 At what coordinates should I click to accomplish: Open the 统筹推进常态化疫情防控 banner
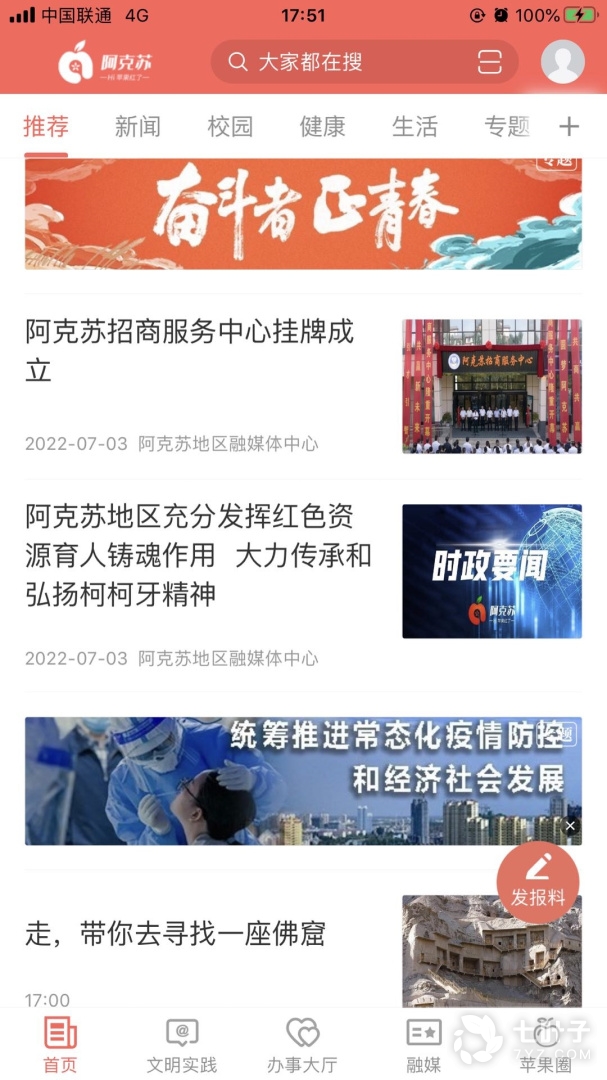coord(303,780)
